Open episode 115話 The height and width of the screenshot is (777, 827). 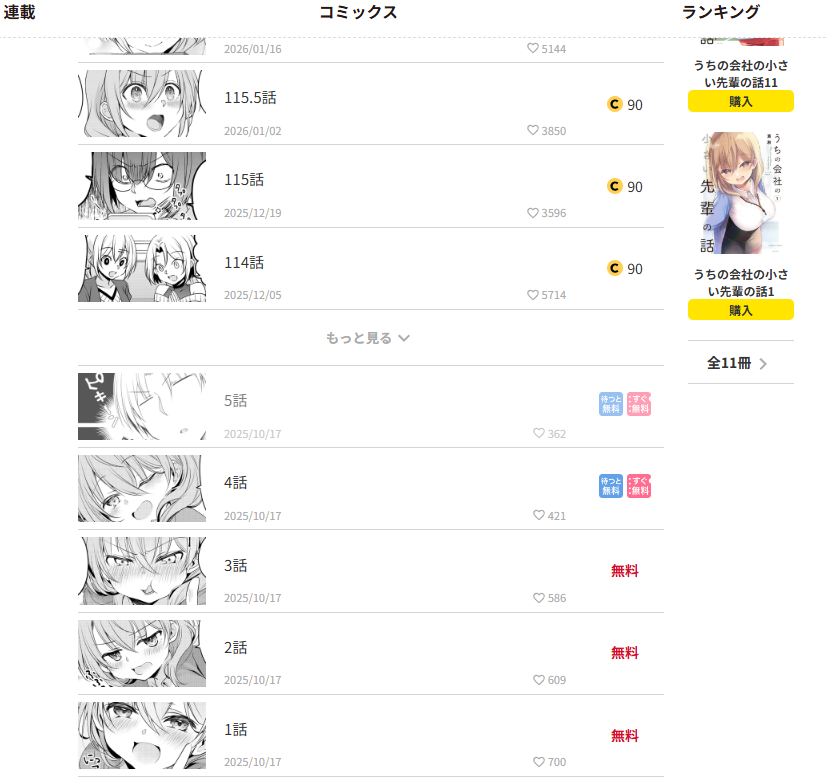pos(244,180)
